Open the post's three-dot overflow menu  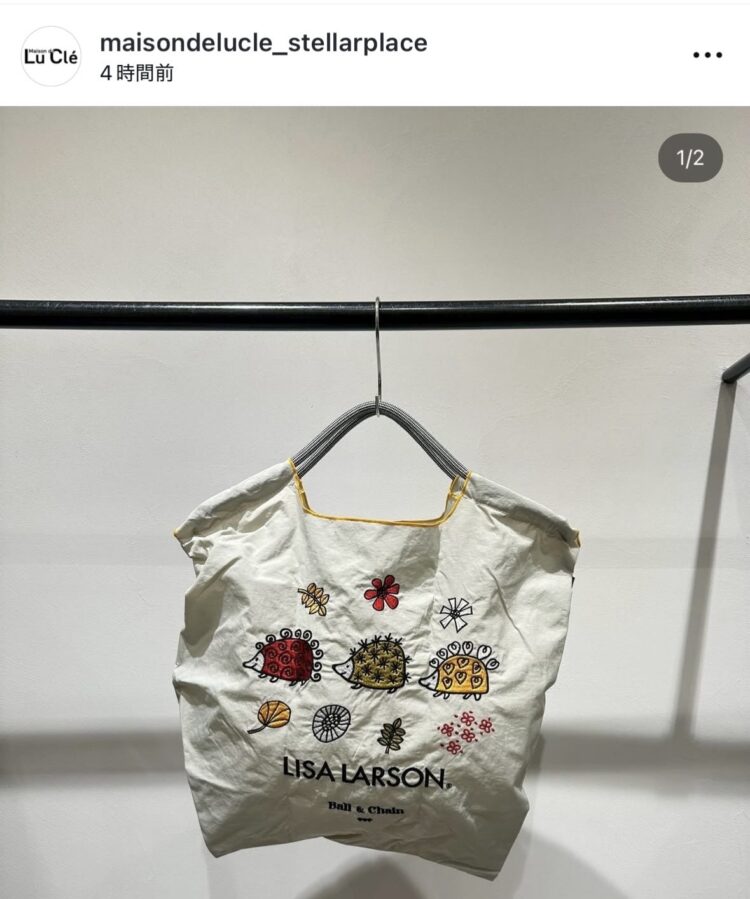(x=707, y=55)
